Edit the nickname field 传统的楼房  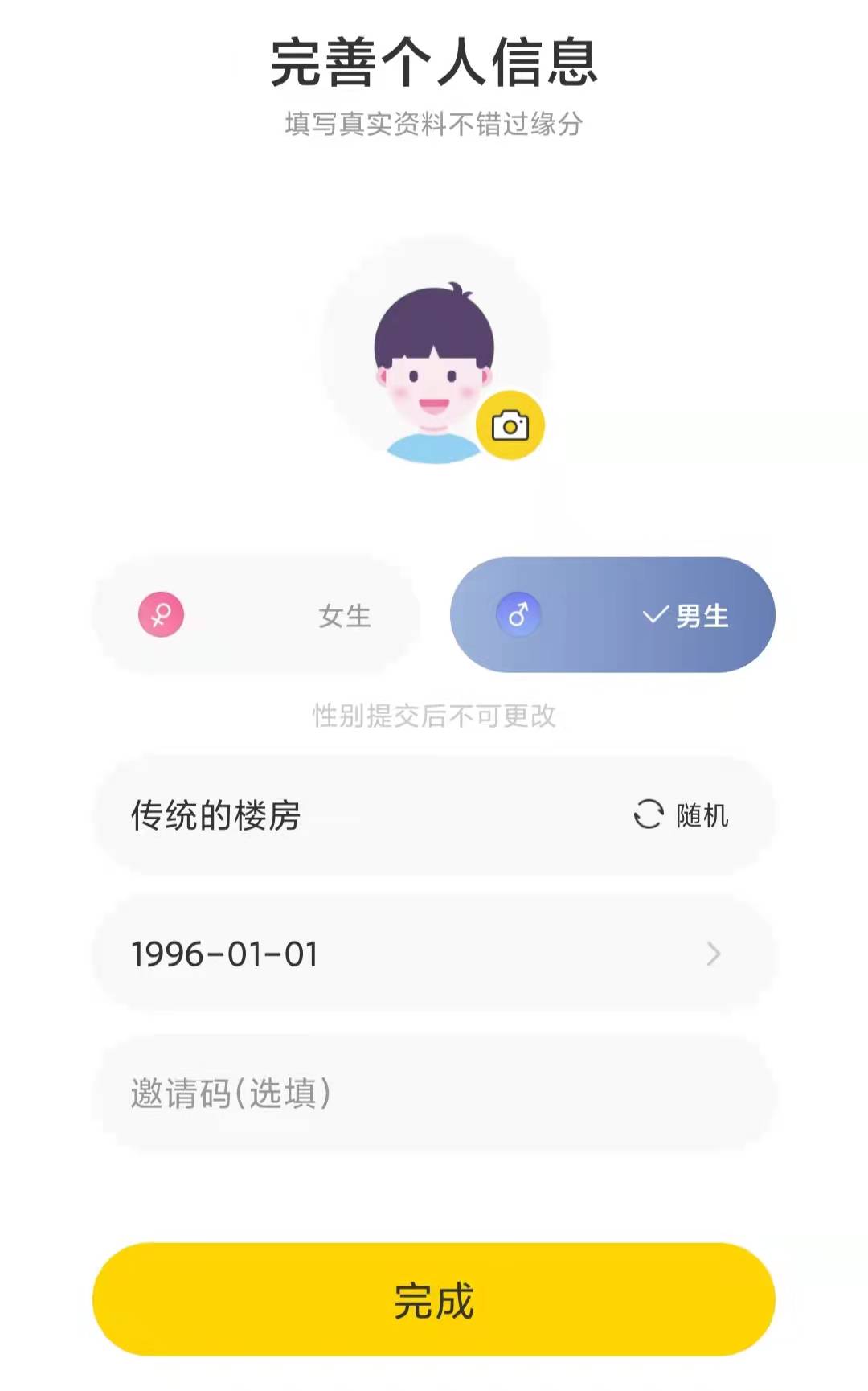coord(321,815)
